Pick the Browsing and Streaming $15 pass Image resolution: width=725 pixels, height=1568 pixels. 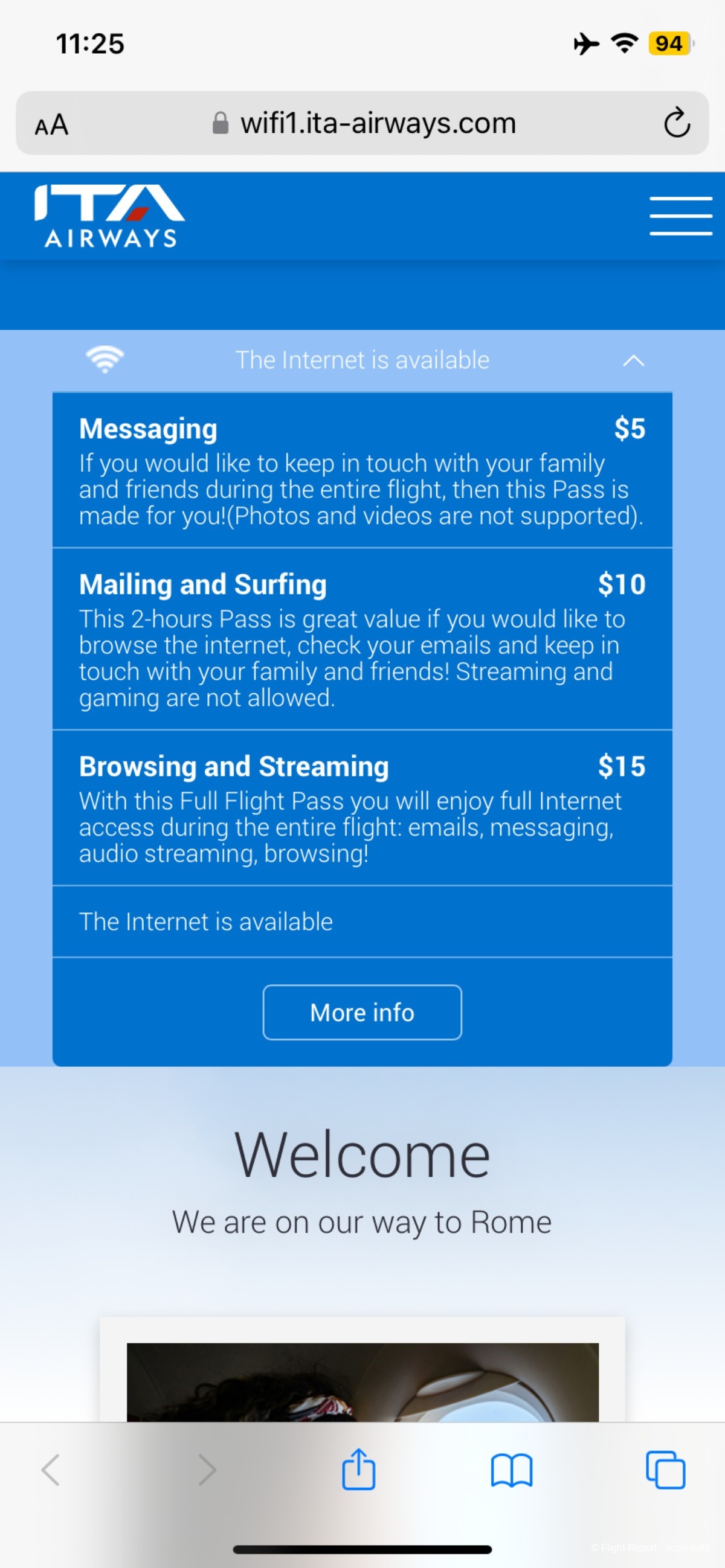pyautogui.click(x=362, y=807)
